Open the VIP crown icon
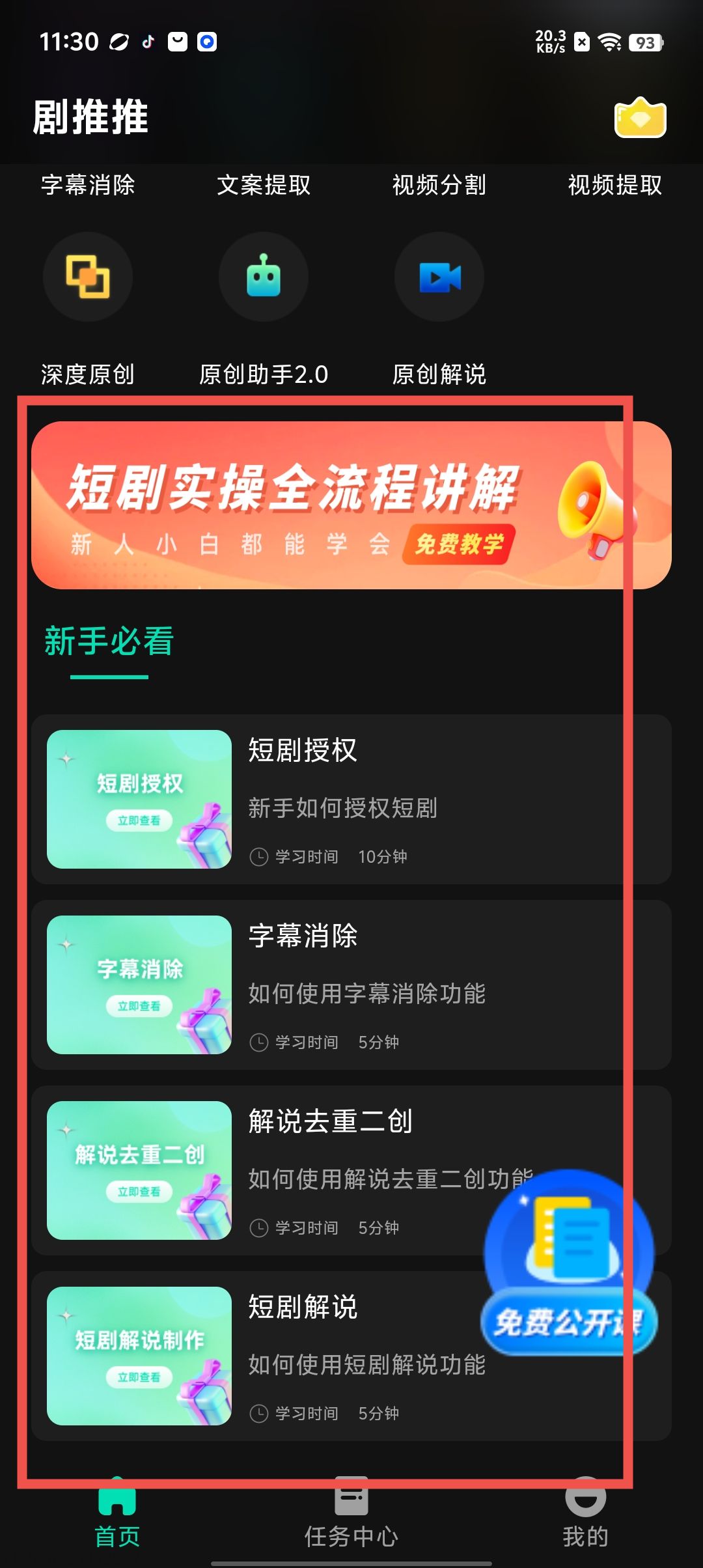 point(641,118)
